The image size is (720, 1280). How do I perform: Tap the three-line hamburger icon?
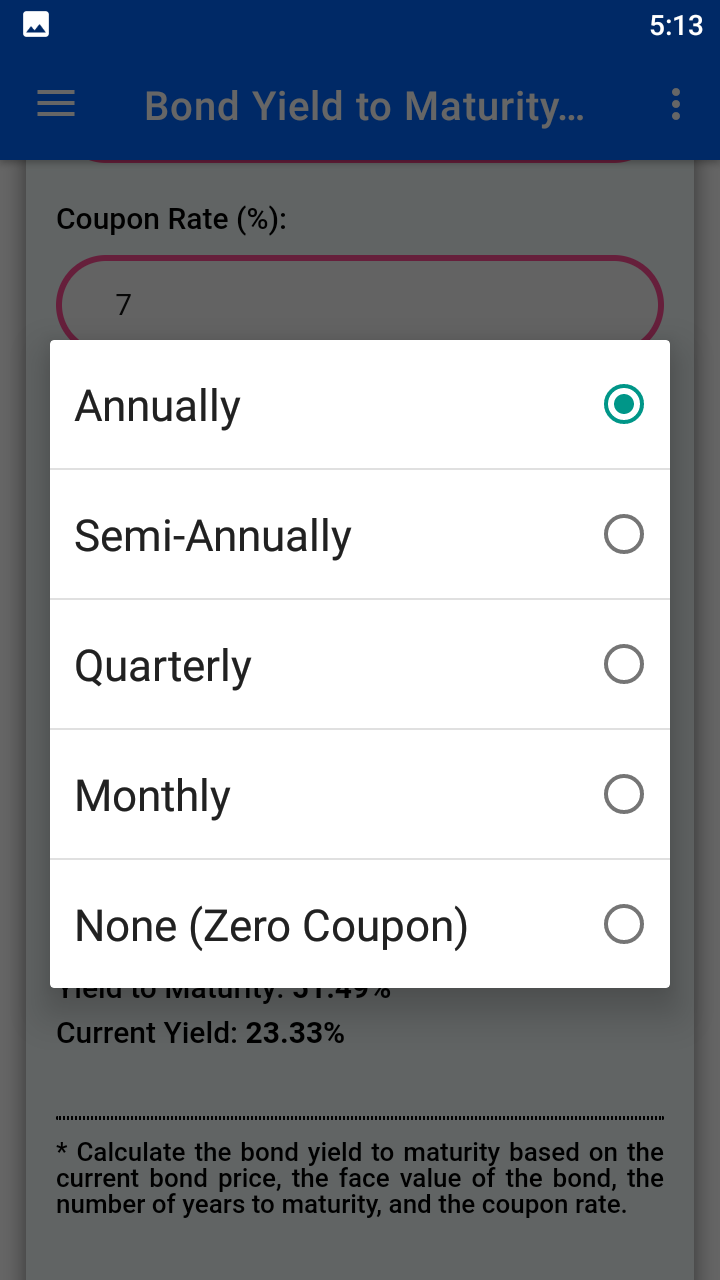tap(56, 104)
